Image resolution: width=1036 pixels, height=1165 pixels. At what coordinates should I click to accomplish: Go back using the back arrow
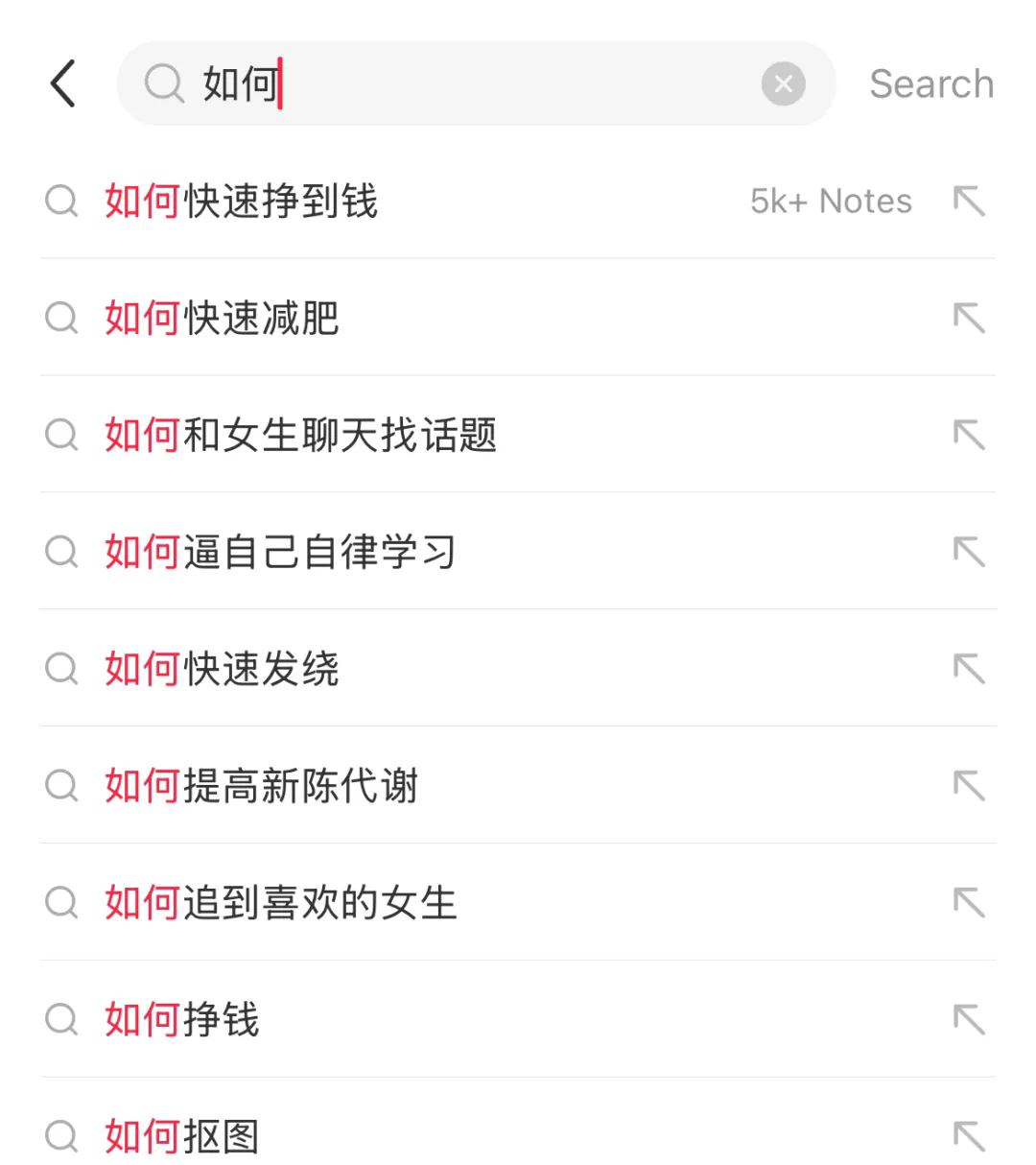click(63, 83)
